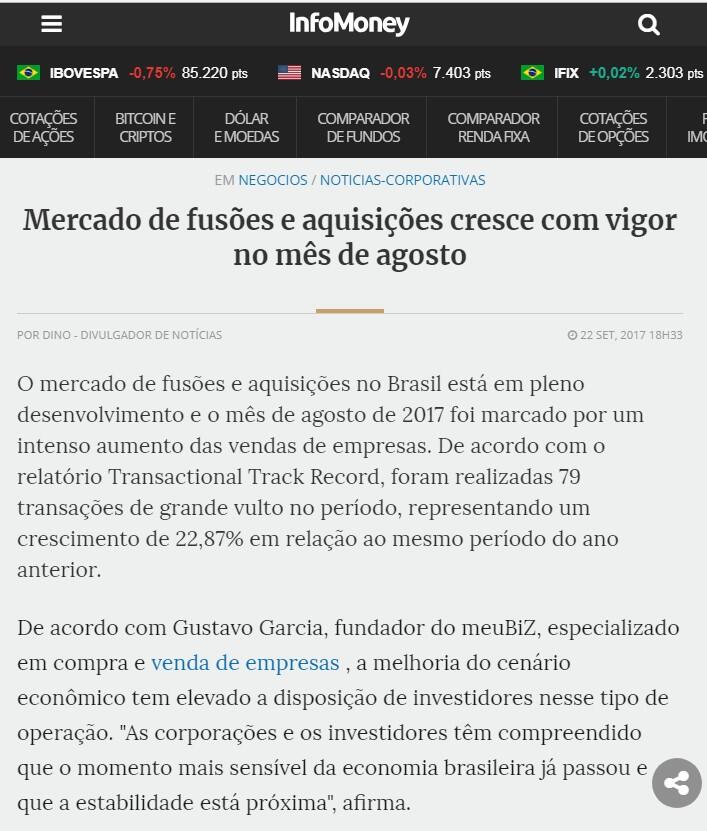The image size is (707, 831).
Task: Open Cotações de Ações section
Action: 43,127
